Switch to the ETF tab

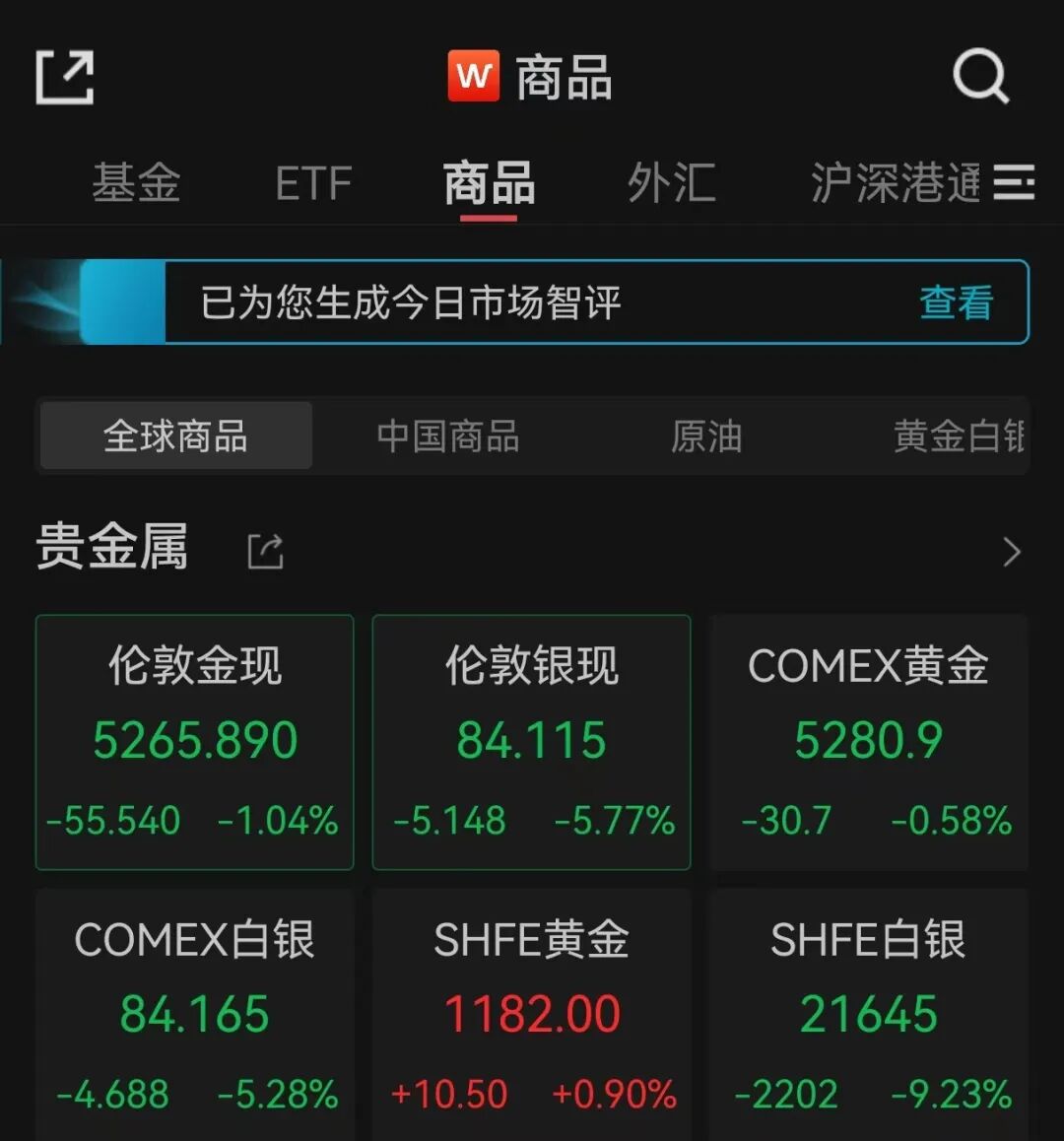click(313, 183)
